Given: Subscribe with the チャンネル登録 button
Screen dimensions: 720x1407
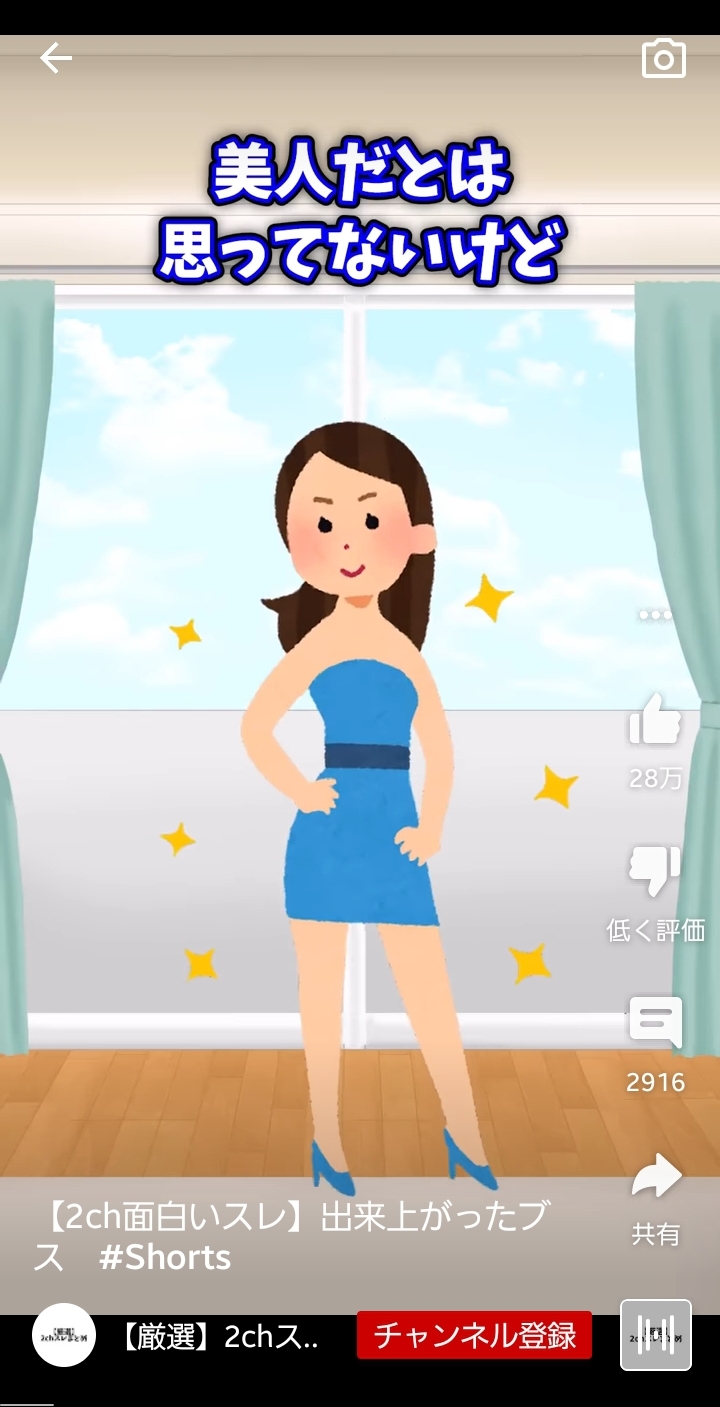Looking at the screenshot, I should point(474,1335).
